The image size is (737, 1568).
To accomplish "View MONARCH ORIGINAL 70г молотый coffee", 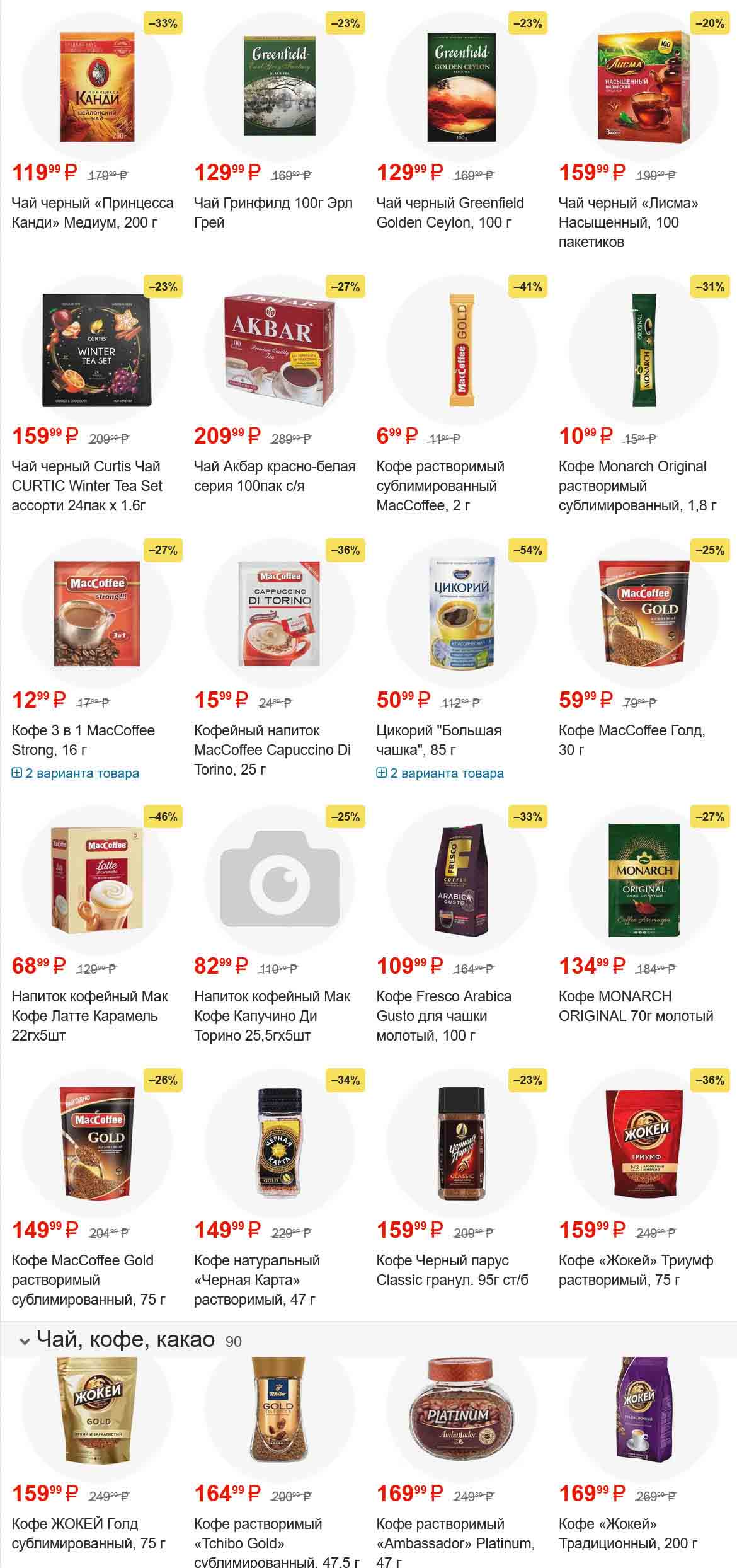I will tap(636, 1006).
